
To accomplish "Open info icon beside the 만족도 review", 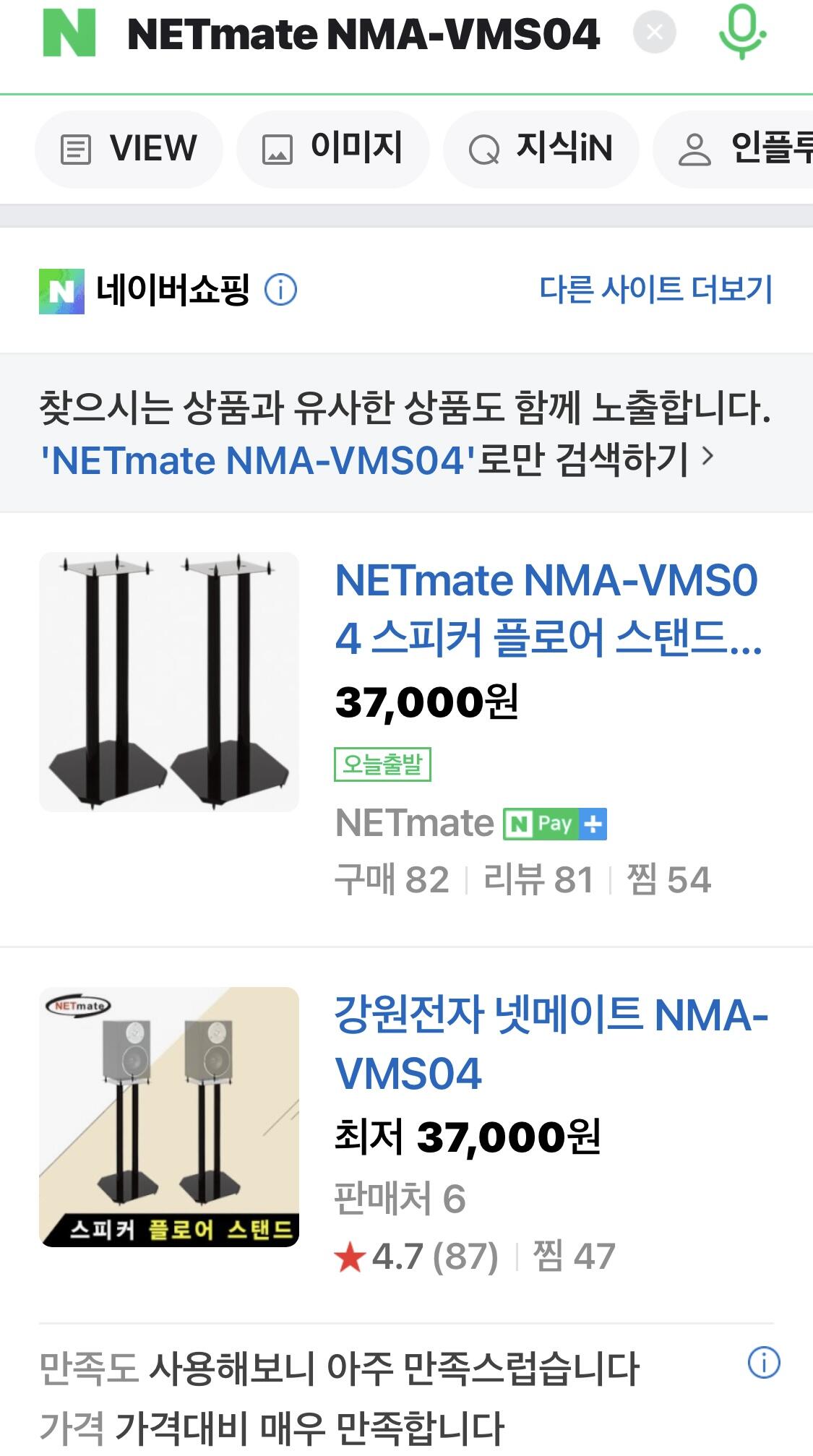I will point(763,1363).
